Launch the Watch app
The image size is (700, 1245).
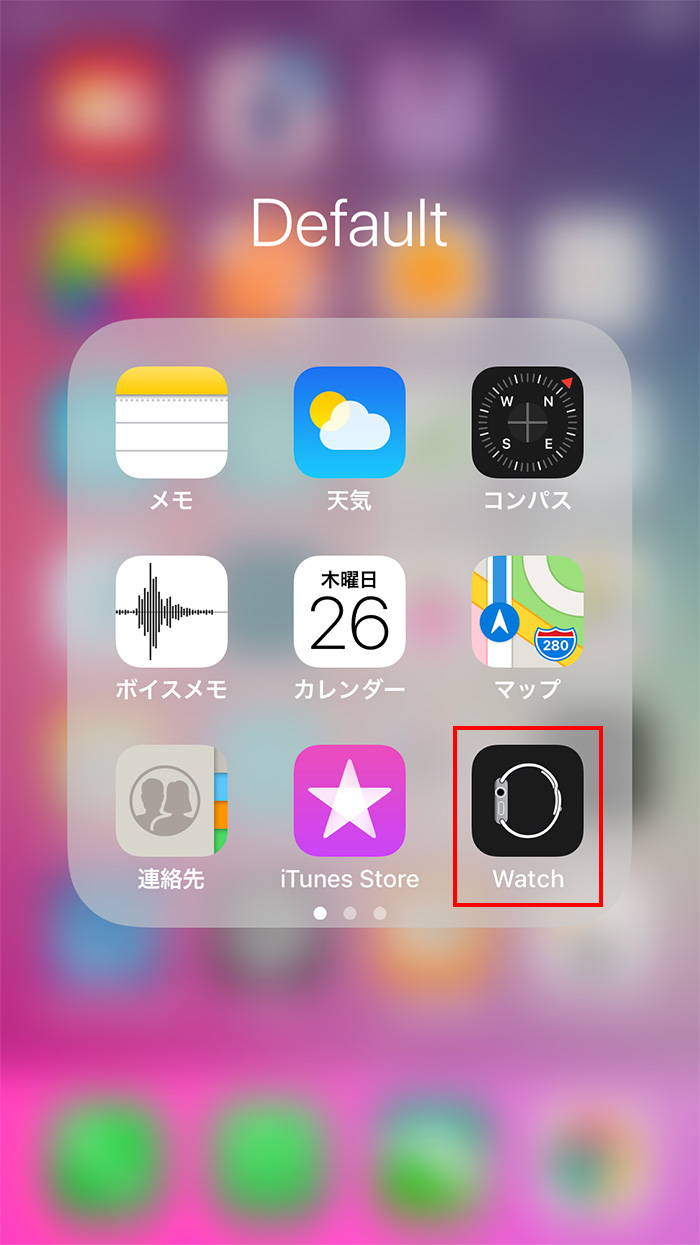(x=527, y=800)
